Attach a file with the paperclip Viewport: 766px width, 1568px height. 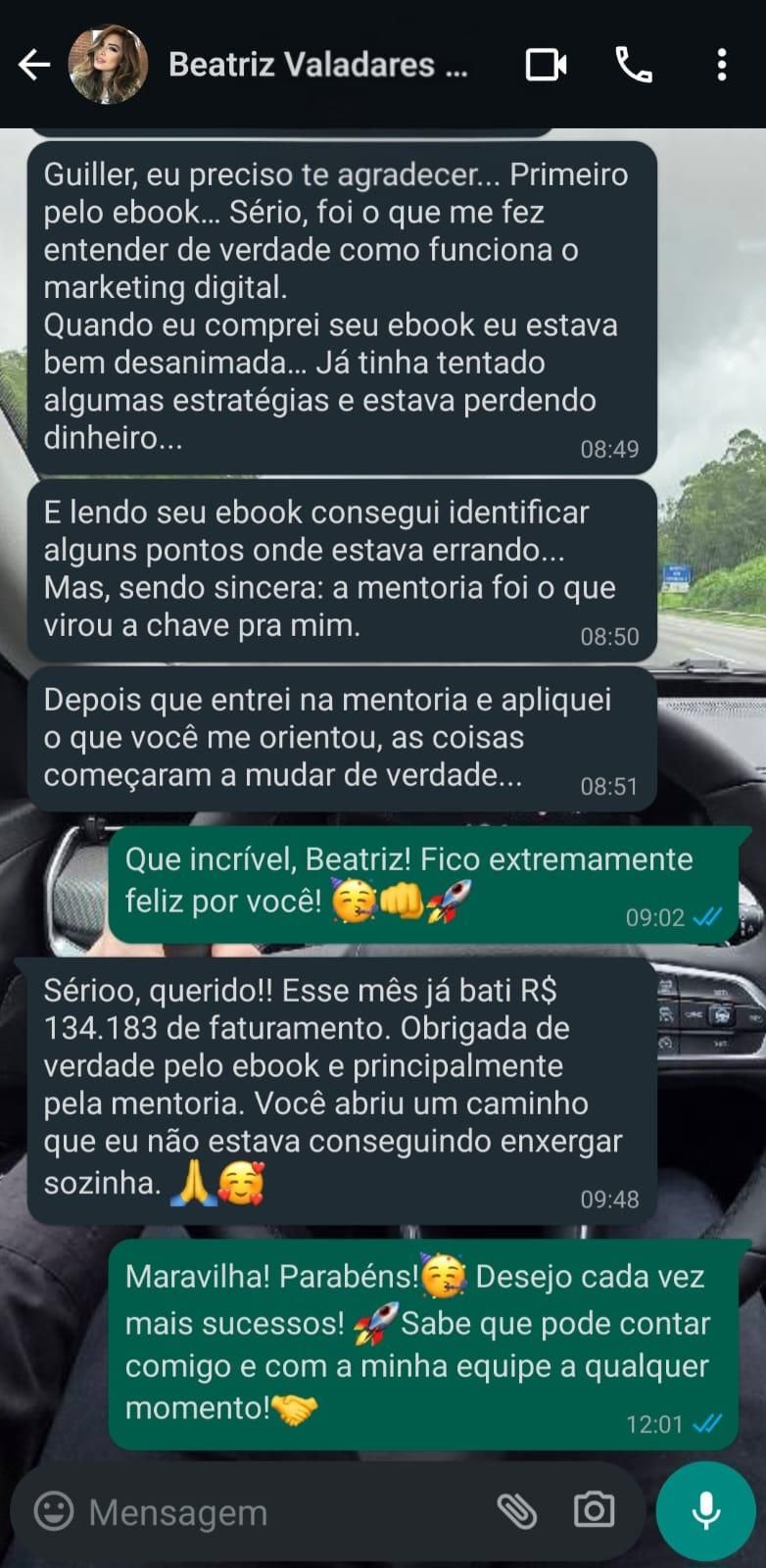517,1511
